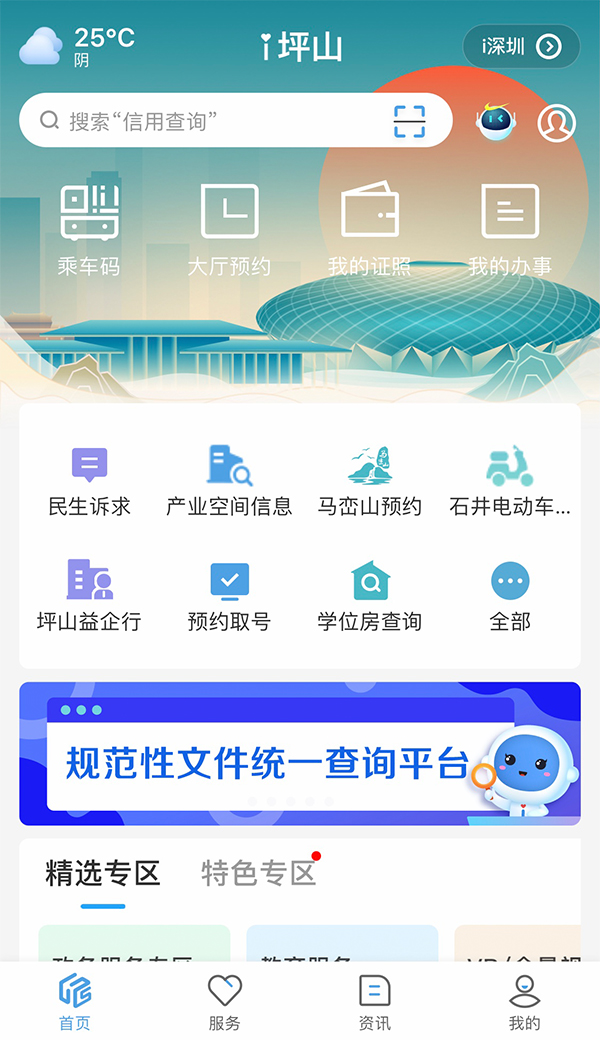View 全部 services

[x=510, y=596]
